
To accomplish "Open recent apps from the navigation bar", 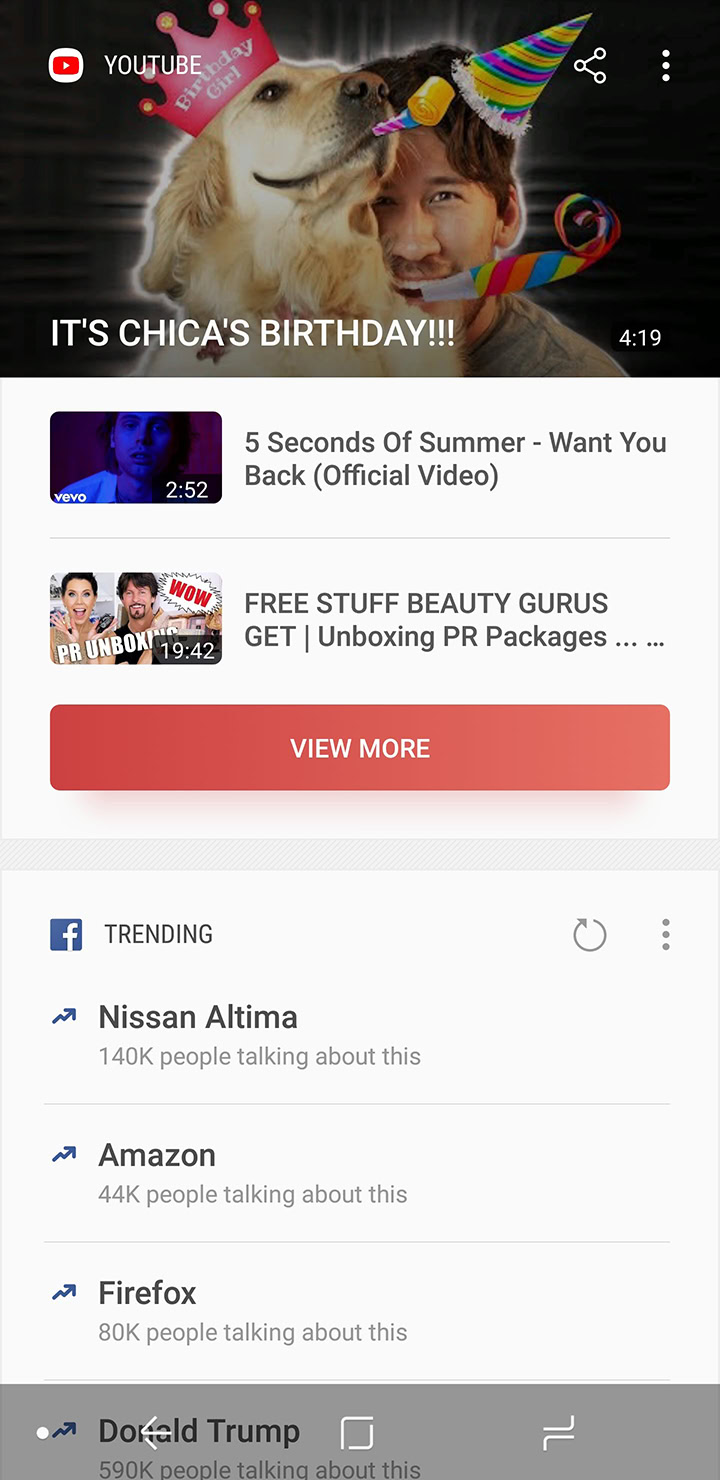I will point(558,1433).
